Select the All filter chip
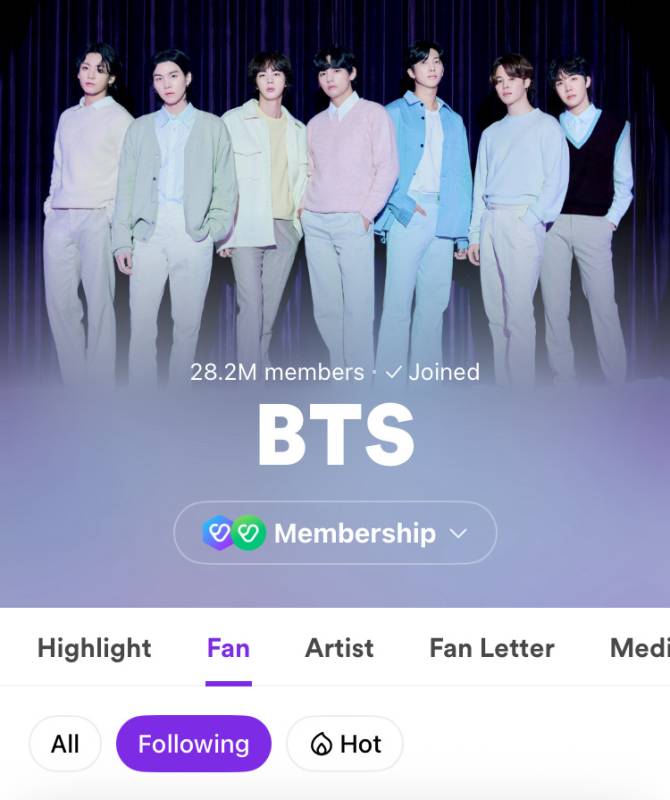This screenshot has width=670, height=800. [x=65, y=744]
